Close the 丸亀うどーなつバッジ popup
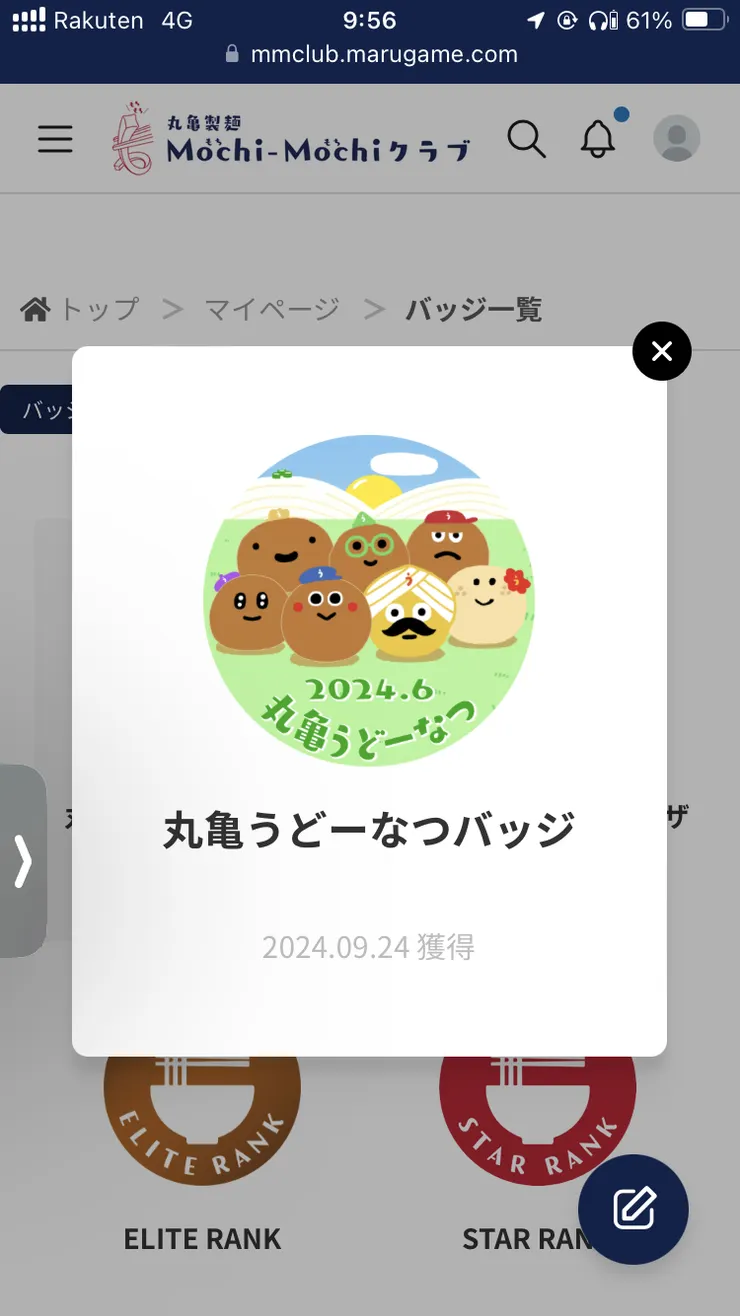Viewport: 740px width, 1316px height. [x=661, y=351]
